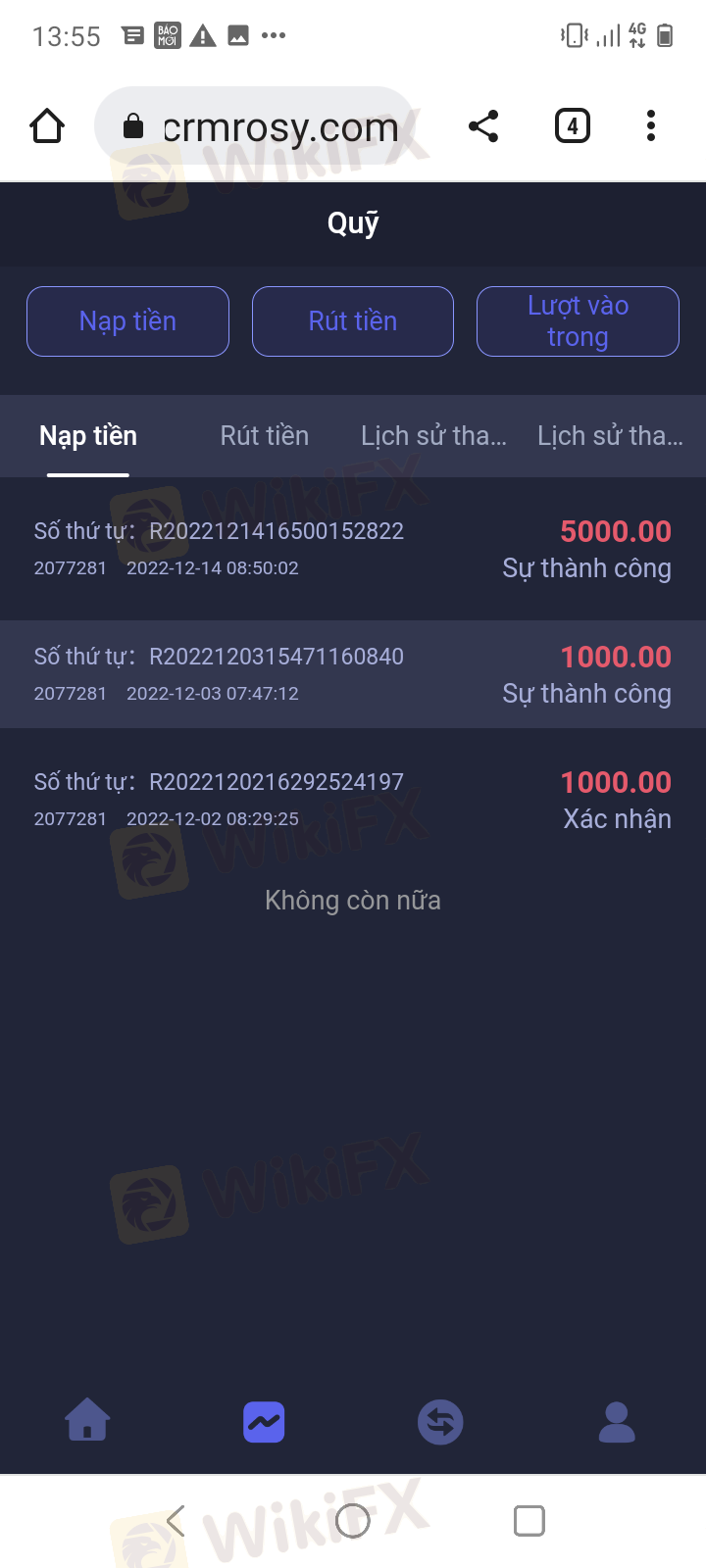Open the browser overflow menu
The width and height of the screenshot is (706, 1568).
point(651,126)
